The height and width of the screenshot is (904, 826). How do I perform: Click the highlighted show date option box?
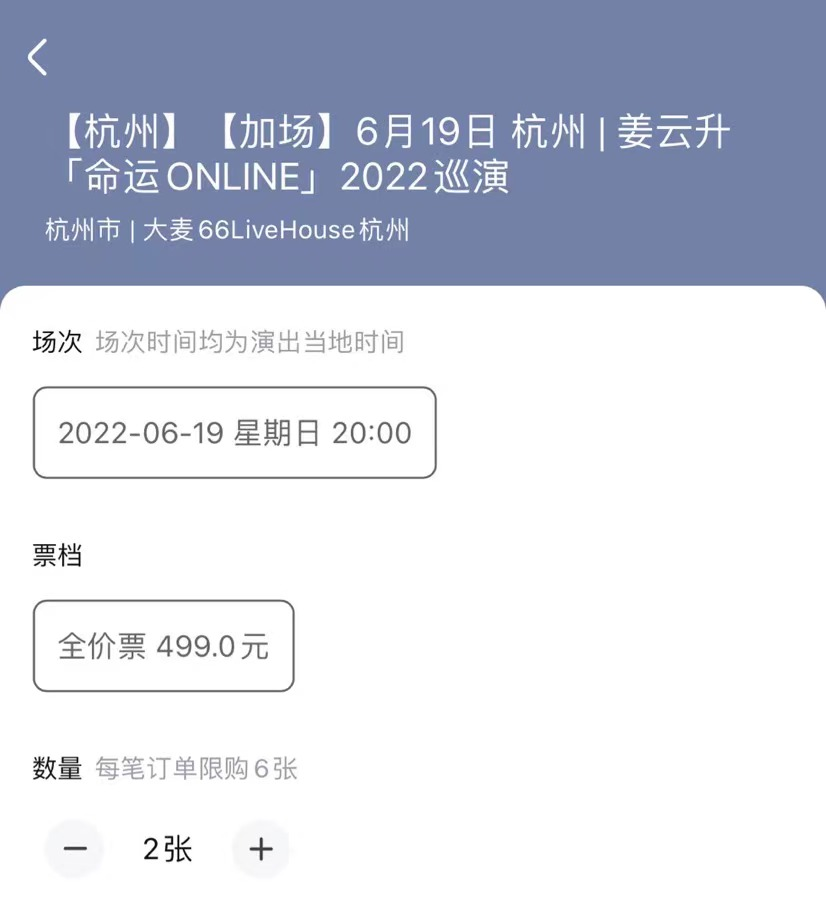(234, 433)
